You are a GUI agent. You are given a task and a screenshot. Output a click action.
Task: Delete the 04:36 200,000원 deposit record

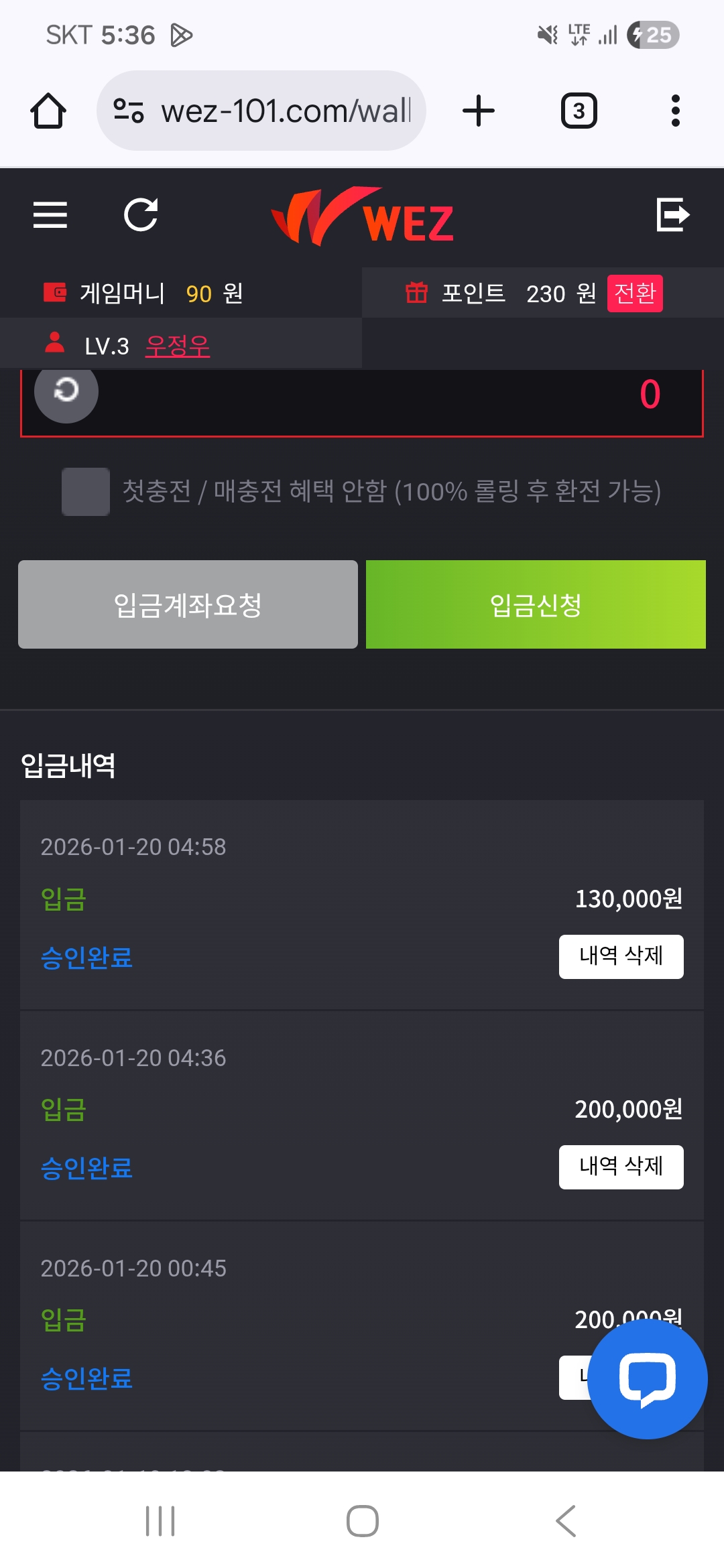(x=621, y=1167)
